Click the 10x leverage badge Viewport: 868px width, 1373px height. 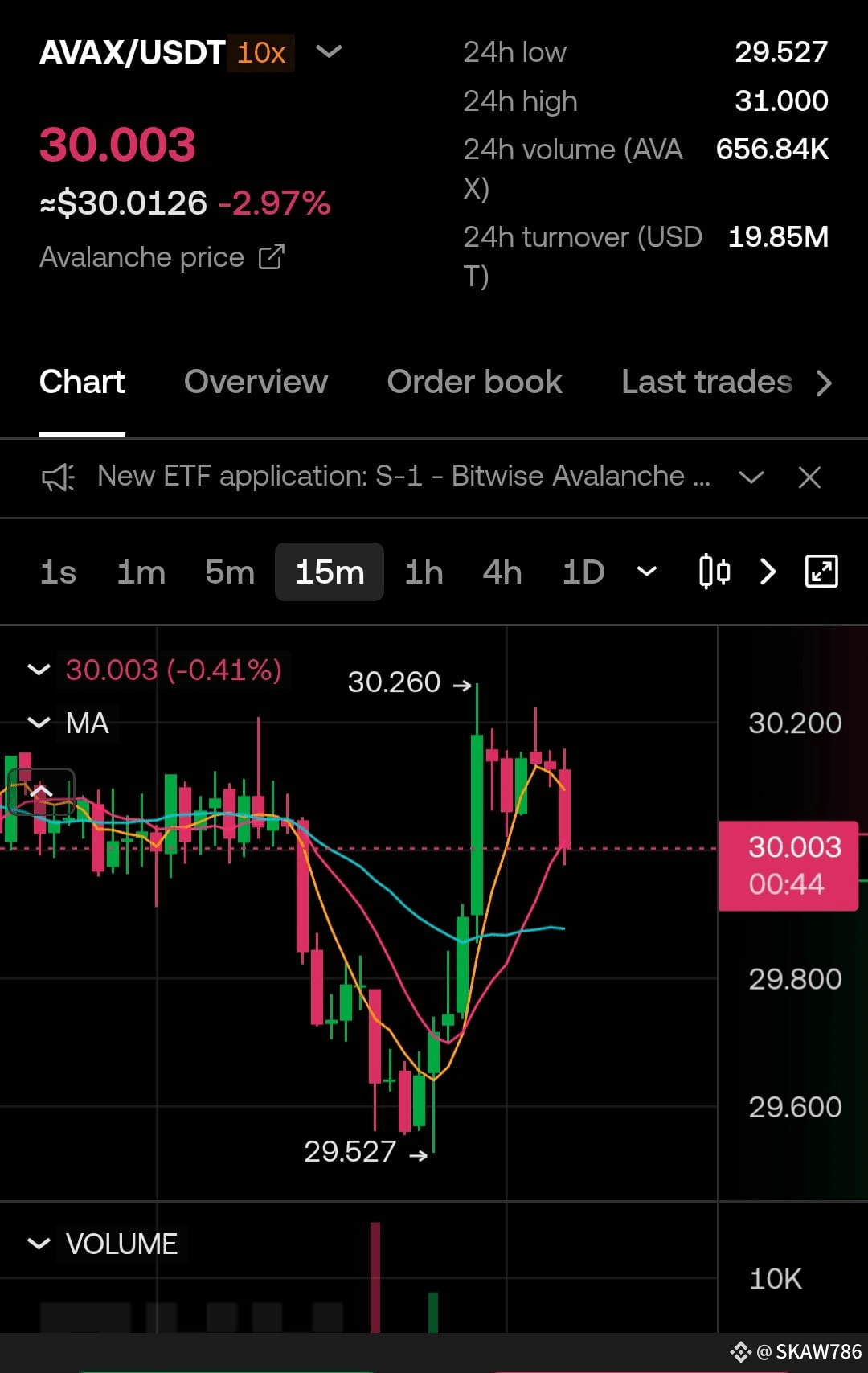coord(260,52)
